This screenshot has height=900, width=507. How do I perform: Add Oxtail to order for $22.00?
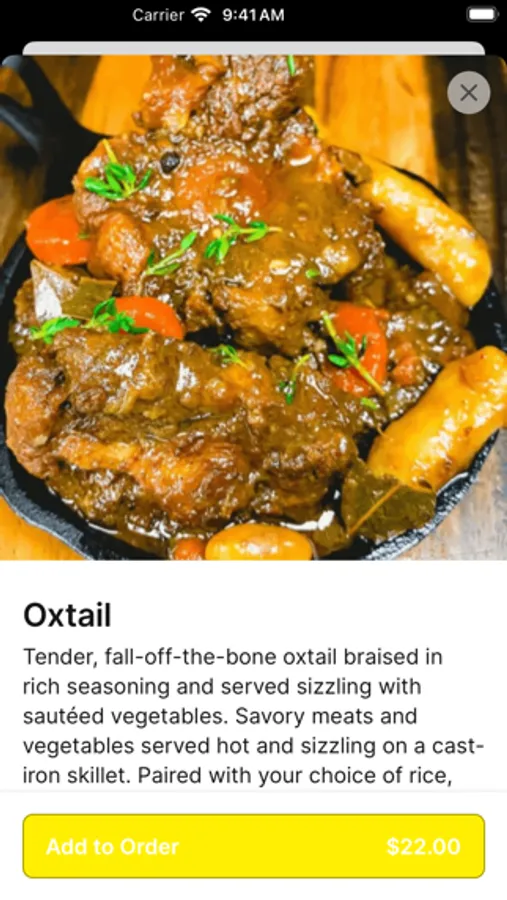(x=254, y=846)
